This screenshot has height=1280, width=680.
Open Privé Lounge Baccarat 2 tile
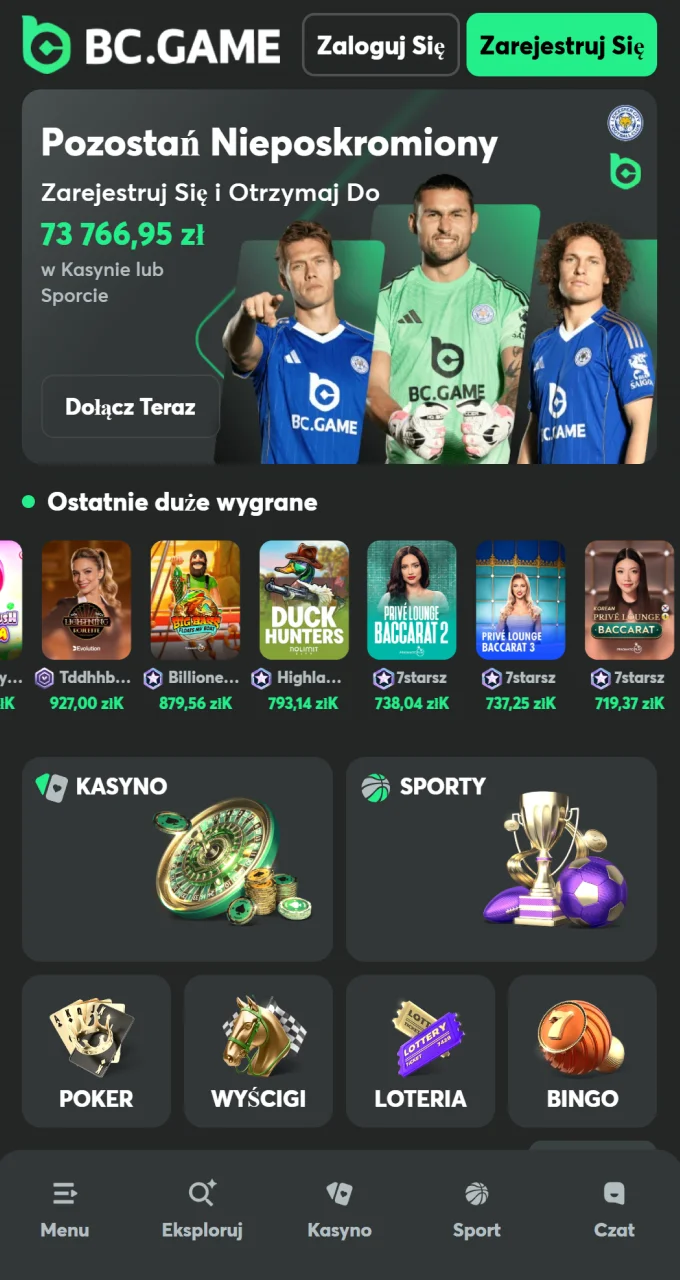[x=412, y=600]
